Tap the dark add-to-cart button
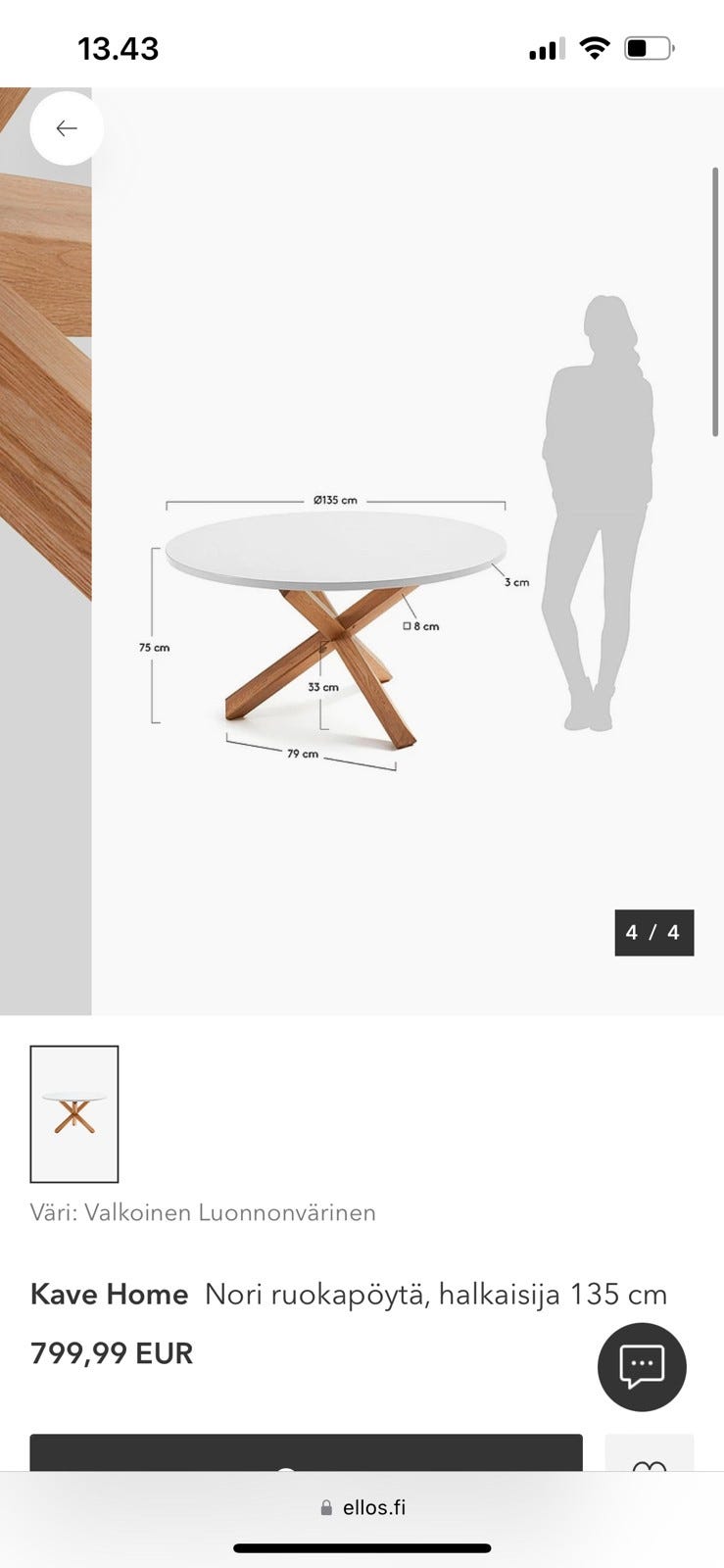 point(306,1453)
